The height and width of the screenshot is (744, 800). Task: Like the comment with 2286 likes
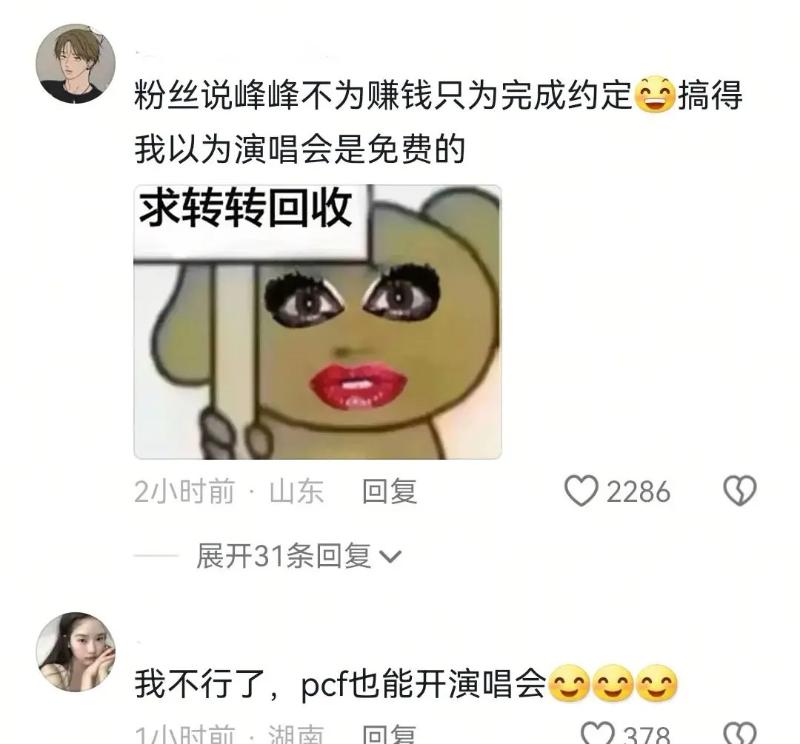click(581, 492)
